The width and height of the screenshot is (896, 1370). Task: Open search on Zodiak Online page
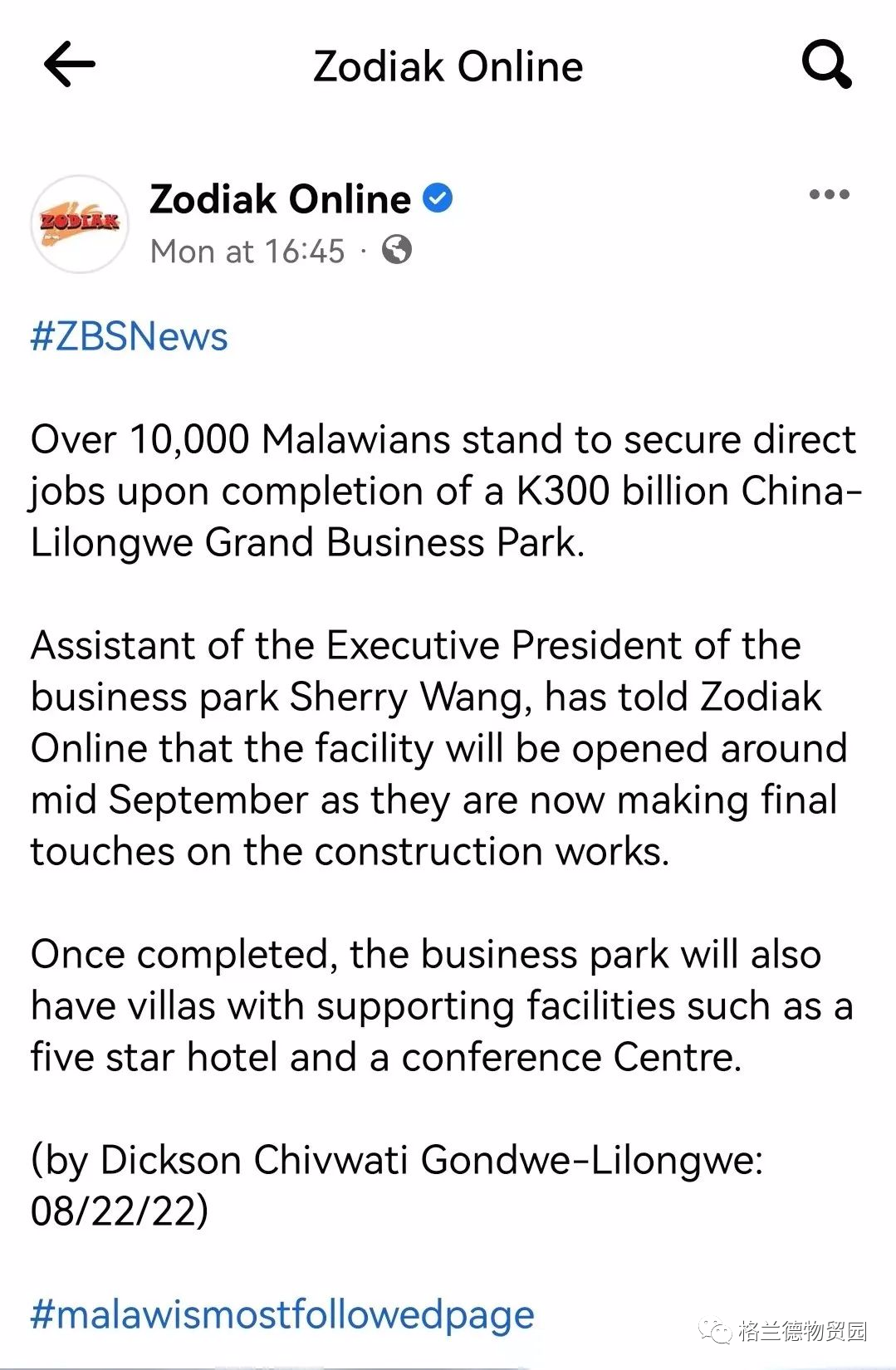826,65
